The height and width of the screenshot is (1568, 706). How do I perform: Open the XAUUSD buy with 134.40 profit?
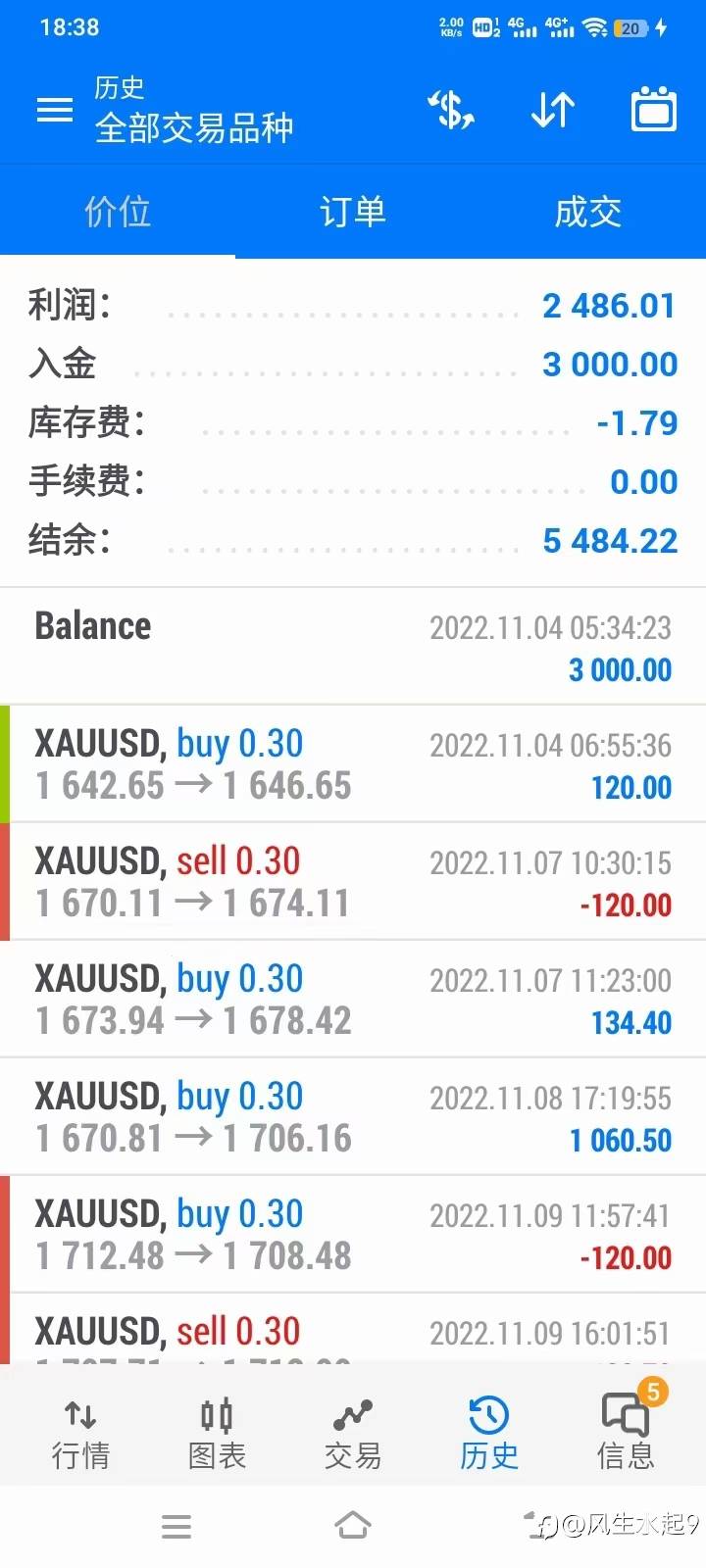[x=353, y=1000]
